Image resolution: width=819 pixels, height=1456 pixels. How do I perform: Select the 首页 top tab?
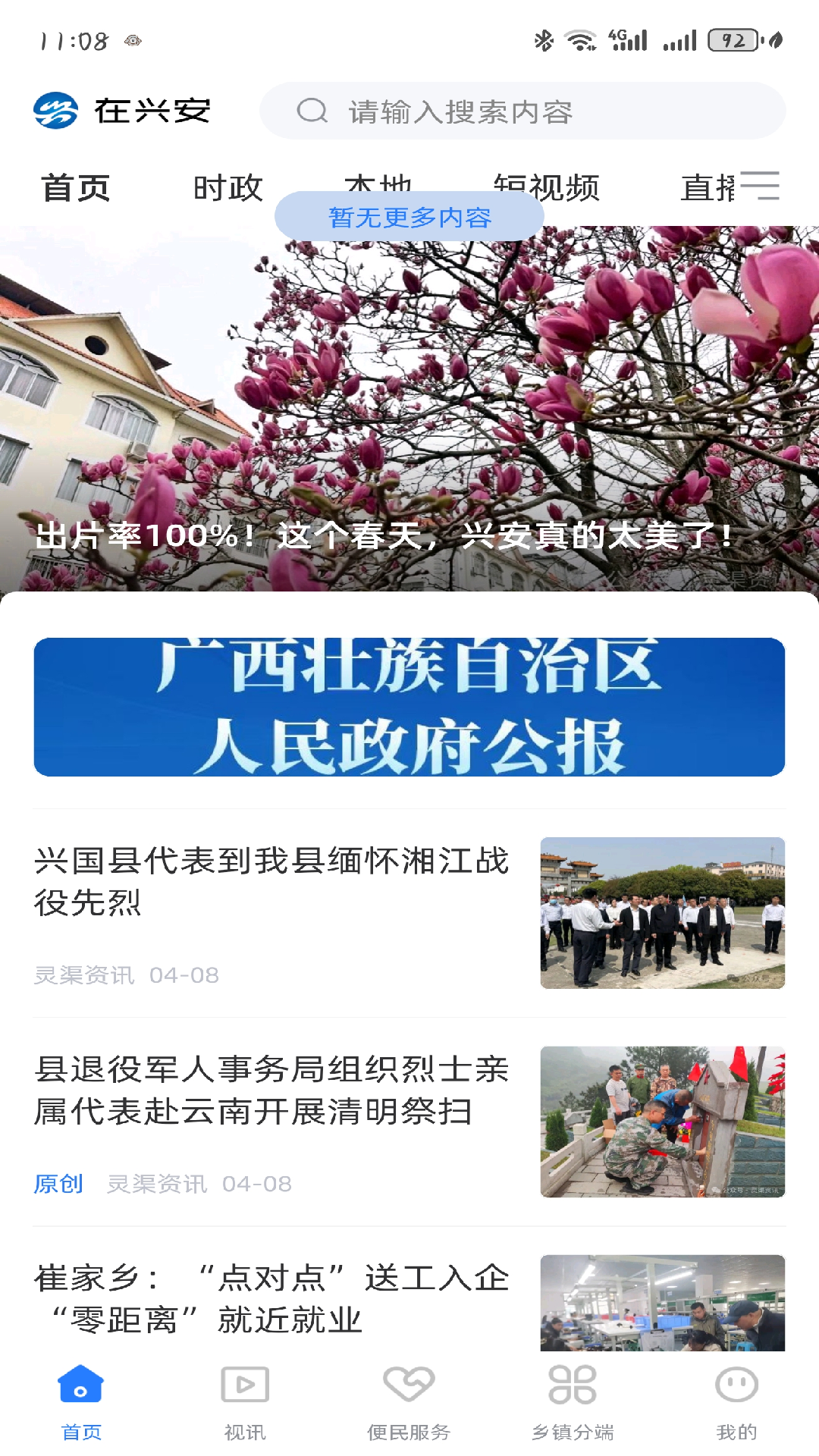pos(75,187)
